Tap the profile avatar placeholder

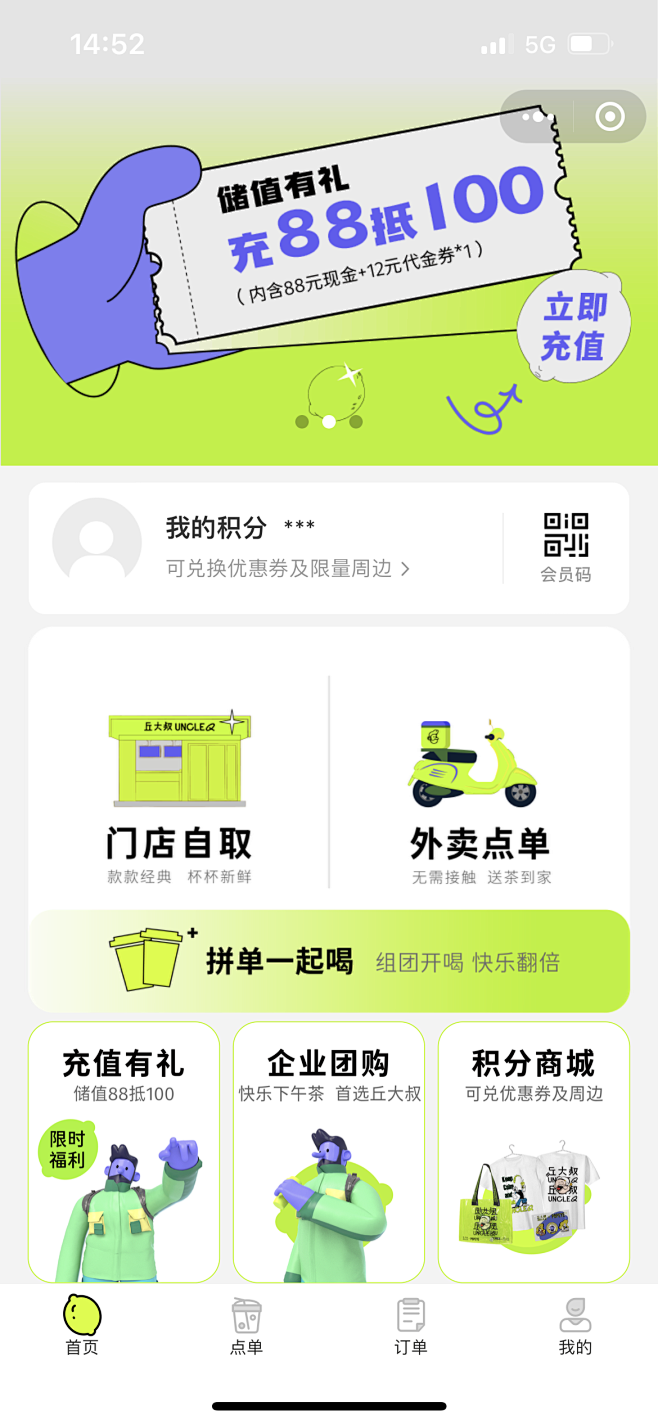point(97,543)
